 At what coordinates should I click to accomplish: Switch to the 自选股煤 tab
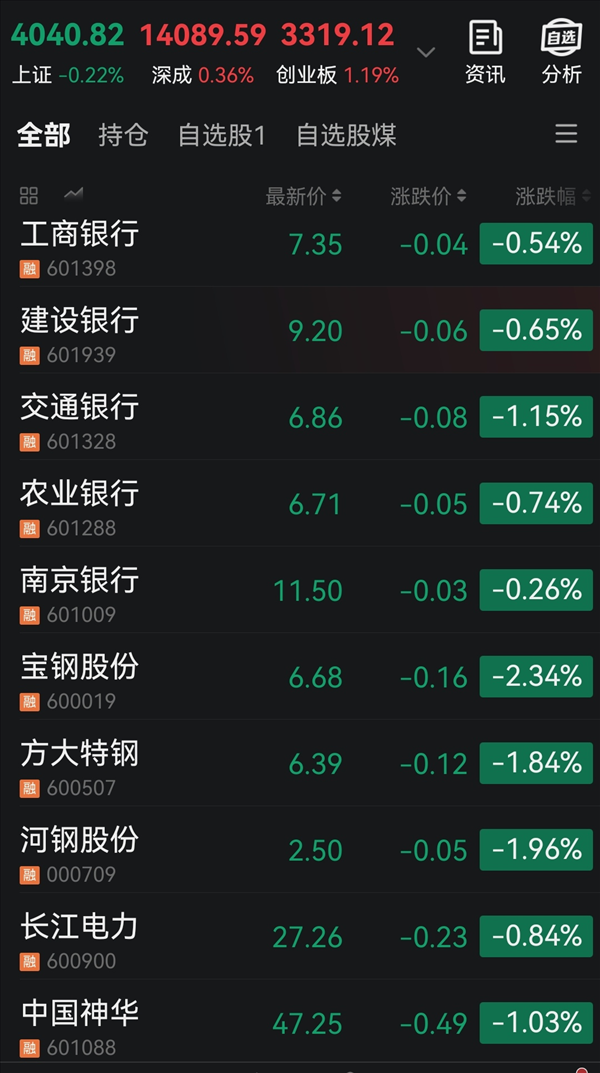[x=347, y=135]
